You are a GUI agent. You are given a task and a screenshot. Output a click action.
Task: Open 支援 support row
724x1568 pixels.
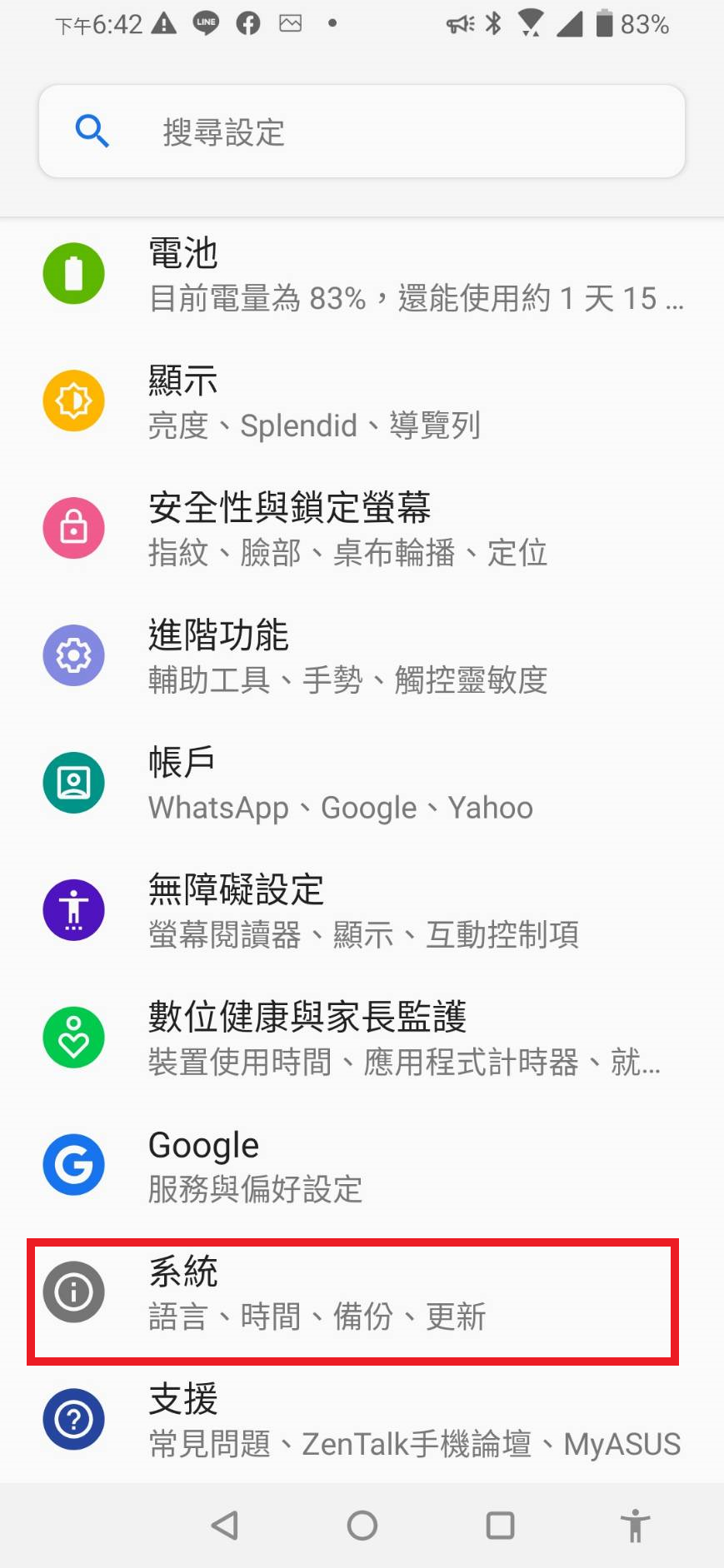coord(362,1420)
